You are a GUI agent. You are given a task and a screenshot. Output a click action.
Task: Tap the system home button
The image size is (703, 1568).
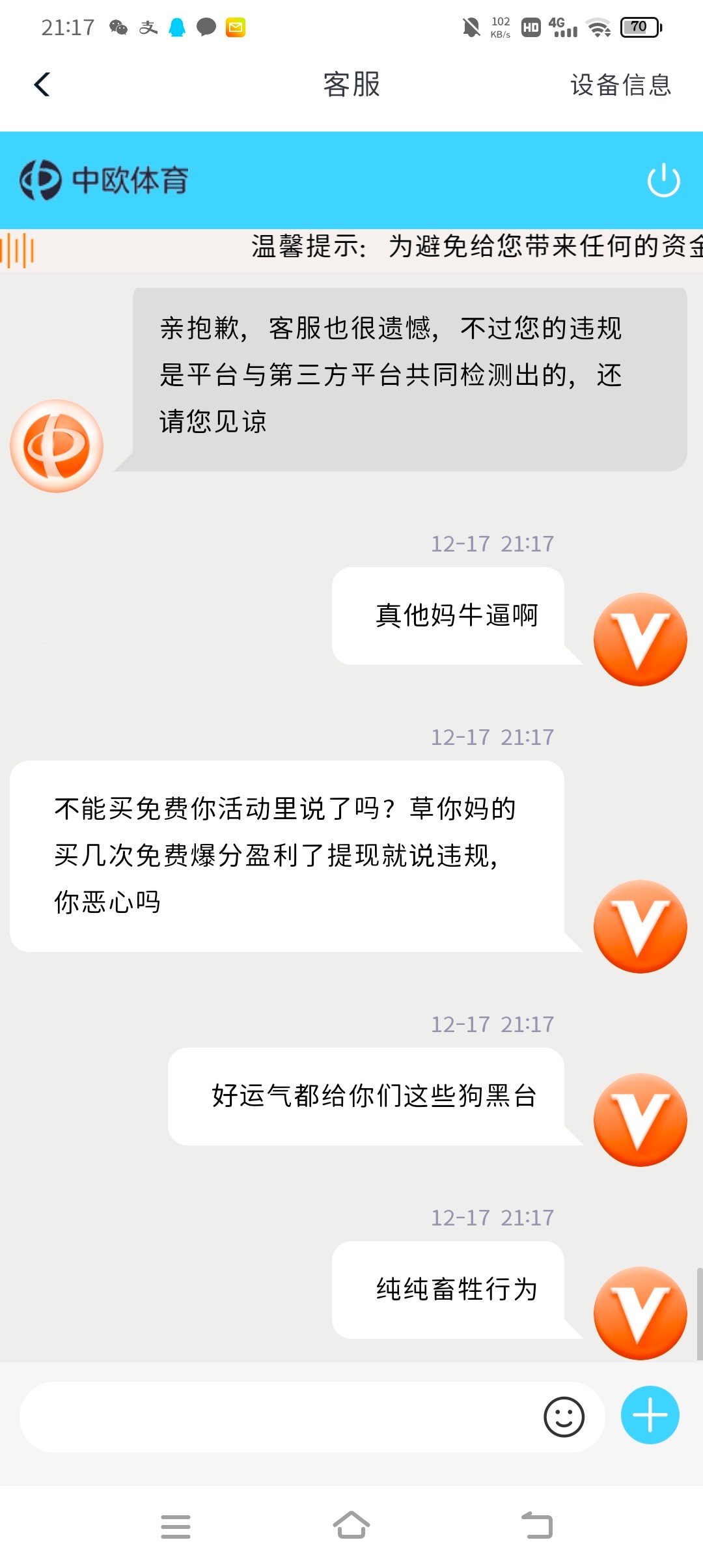[351, 1525]
